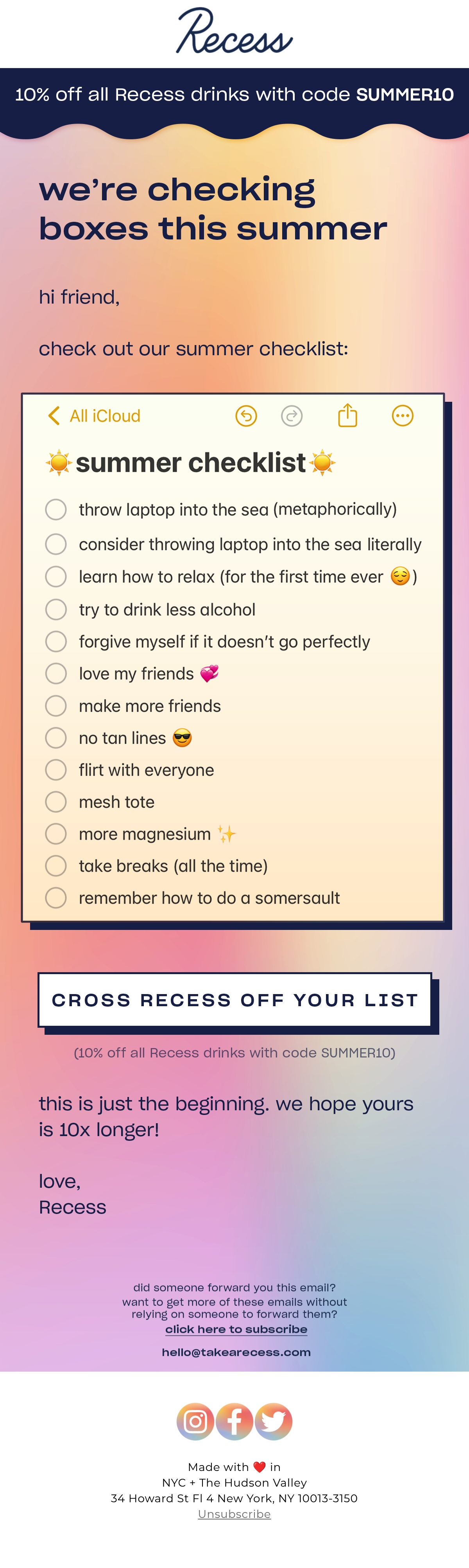Visit the Recess Facebook page
469x1568 pixels.
coord(234,1421)
